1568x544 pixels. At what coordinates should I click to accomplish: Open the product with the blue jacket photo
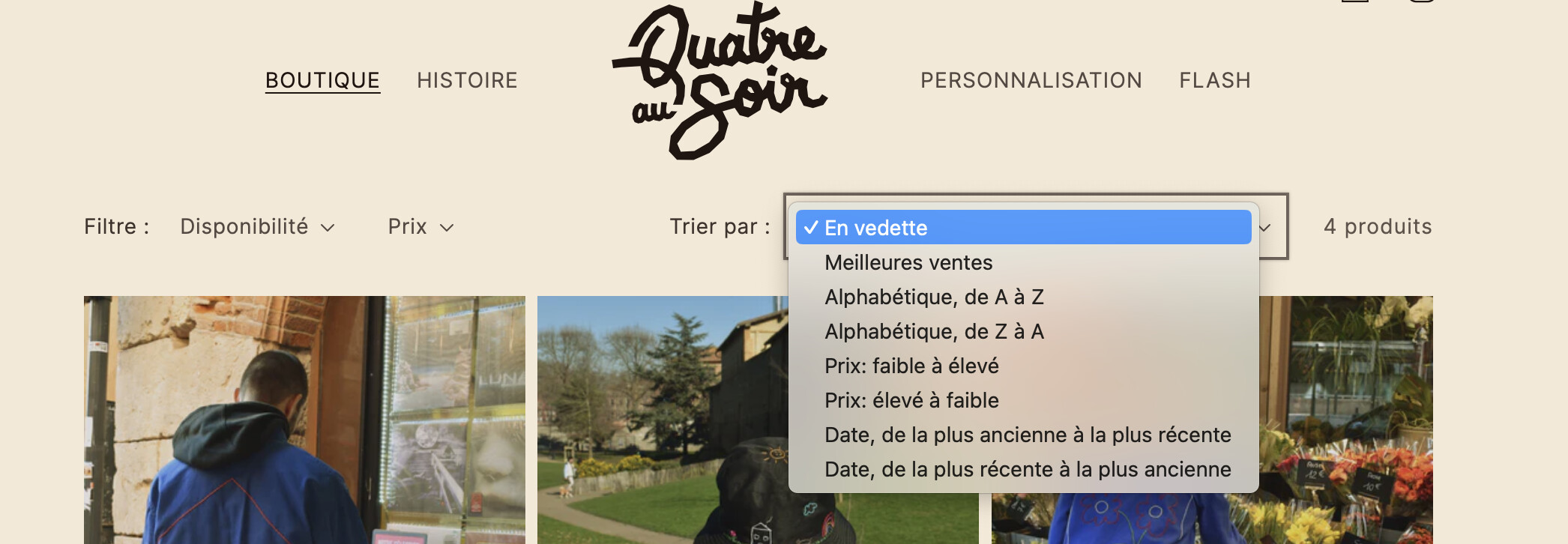(304, 420)
